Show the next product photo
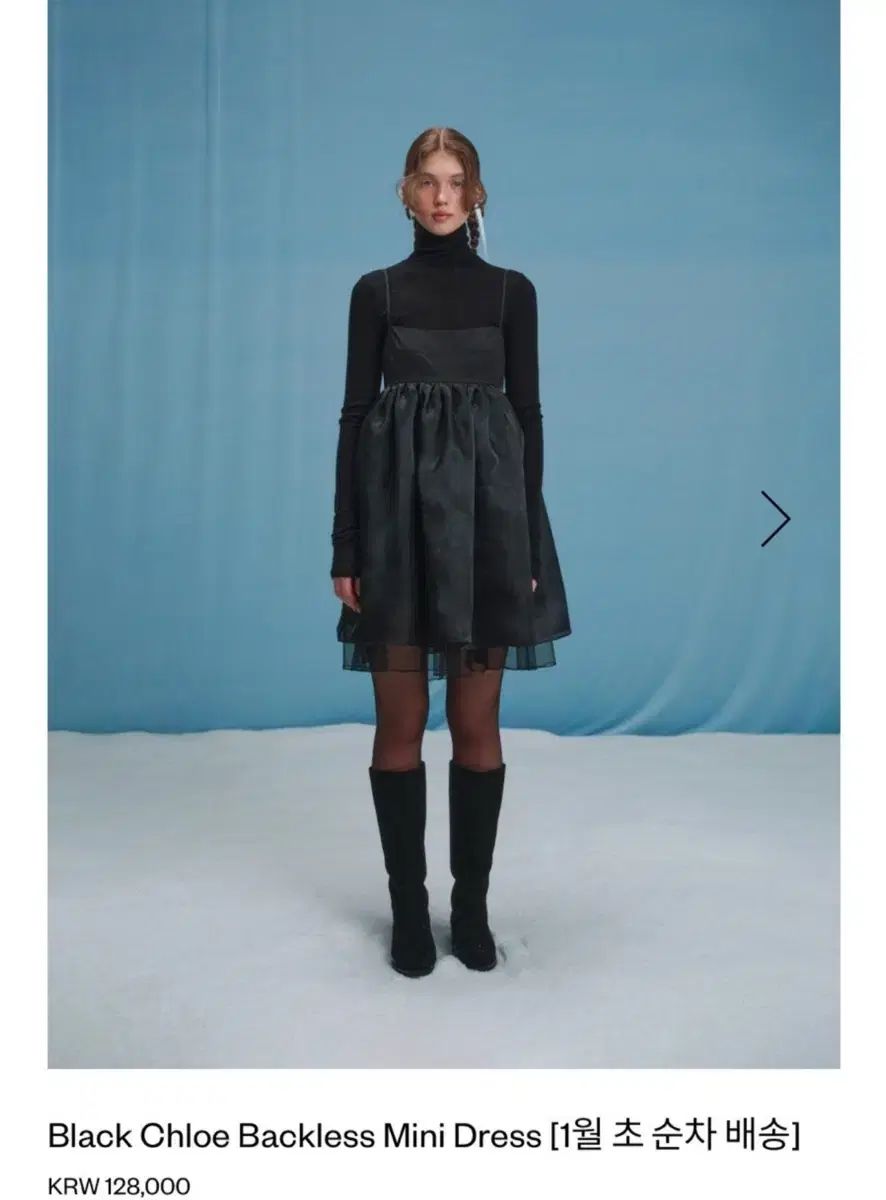886x1200 pixels. click(x=775, y=519)
